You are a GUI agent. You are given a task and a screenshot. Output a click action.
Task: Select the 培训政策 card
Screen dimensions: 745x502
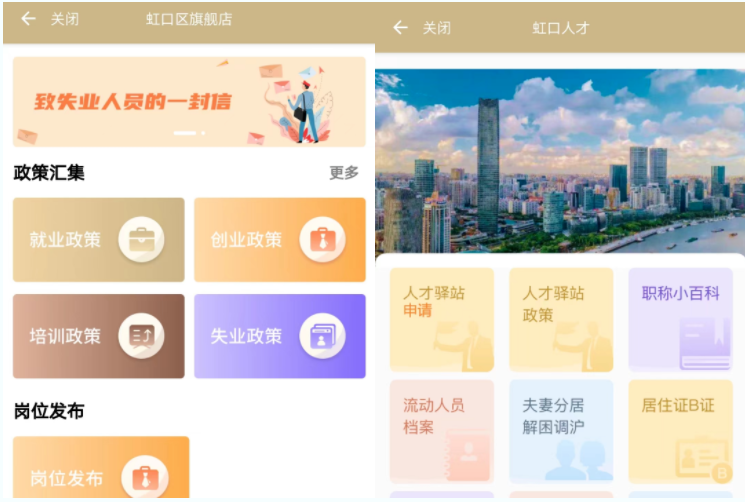[x=98, y=336]
